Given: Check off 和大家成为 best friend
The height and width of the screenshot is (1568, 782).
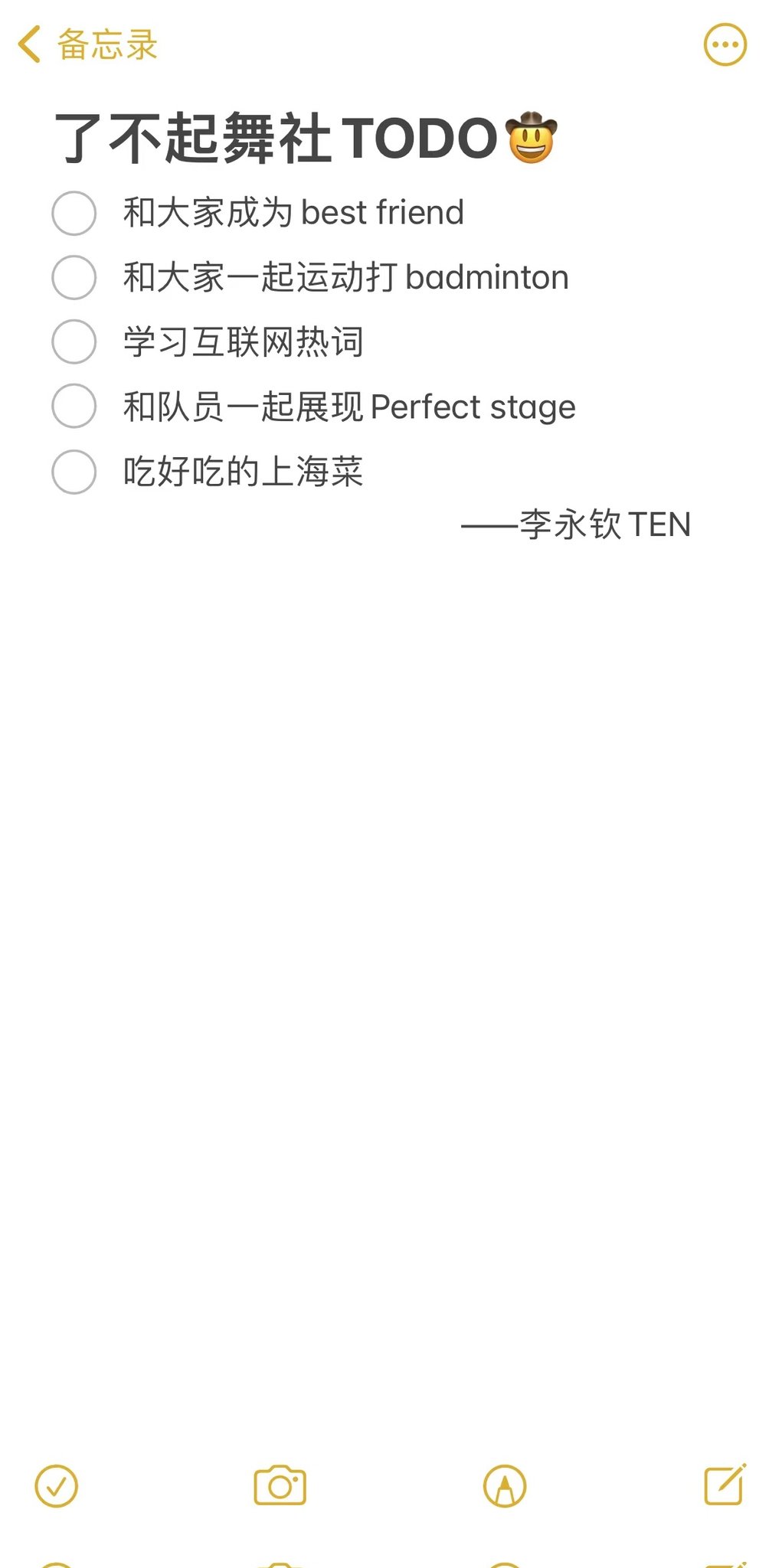Looking at the screenshot, I should coord(74,213).
